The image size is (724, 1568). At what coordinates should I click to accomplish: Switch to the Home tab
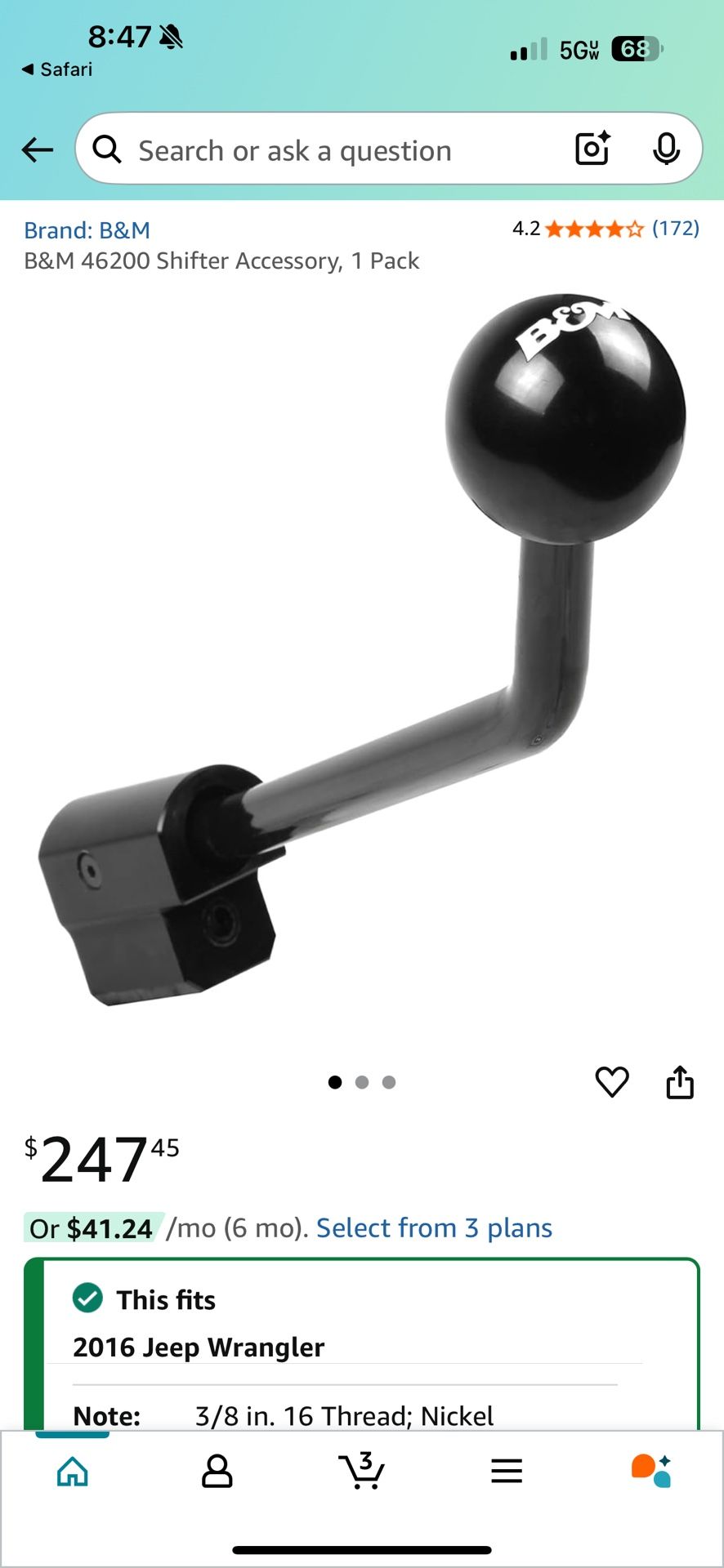pyautogui.click(x=73, y=1472)
